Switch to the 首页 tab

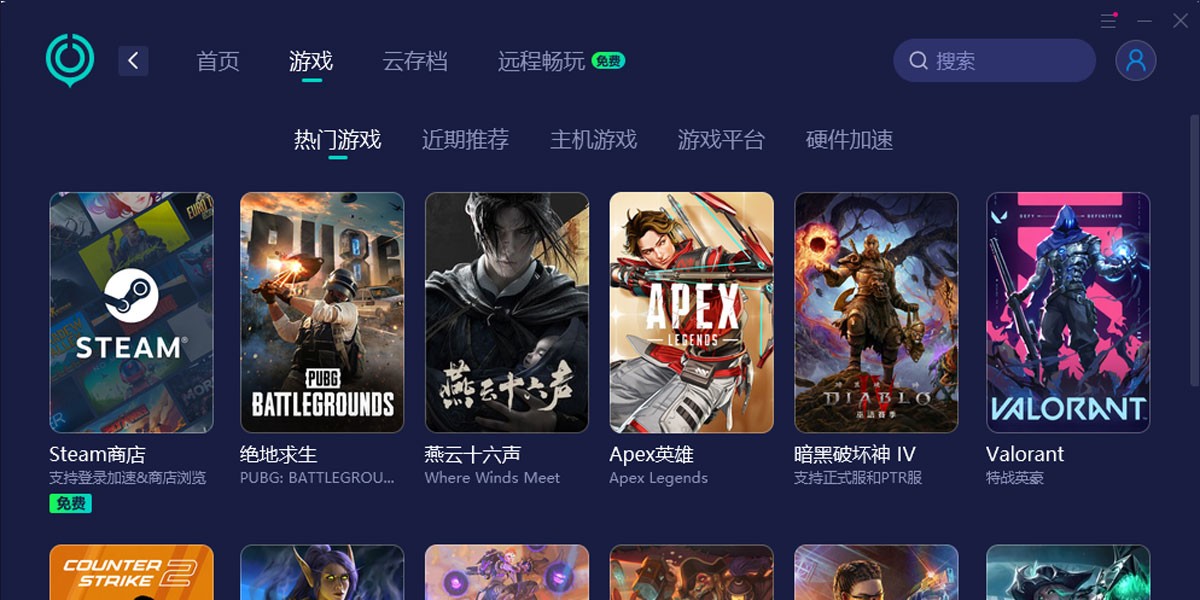218,61
